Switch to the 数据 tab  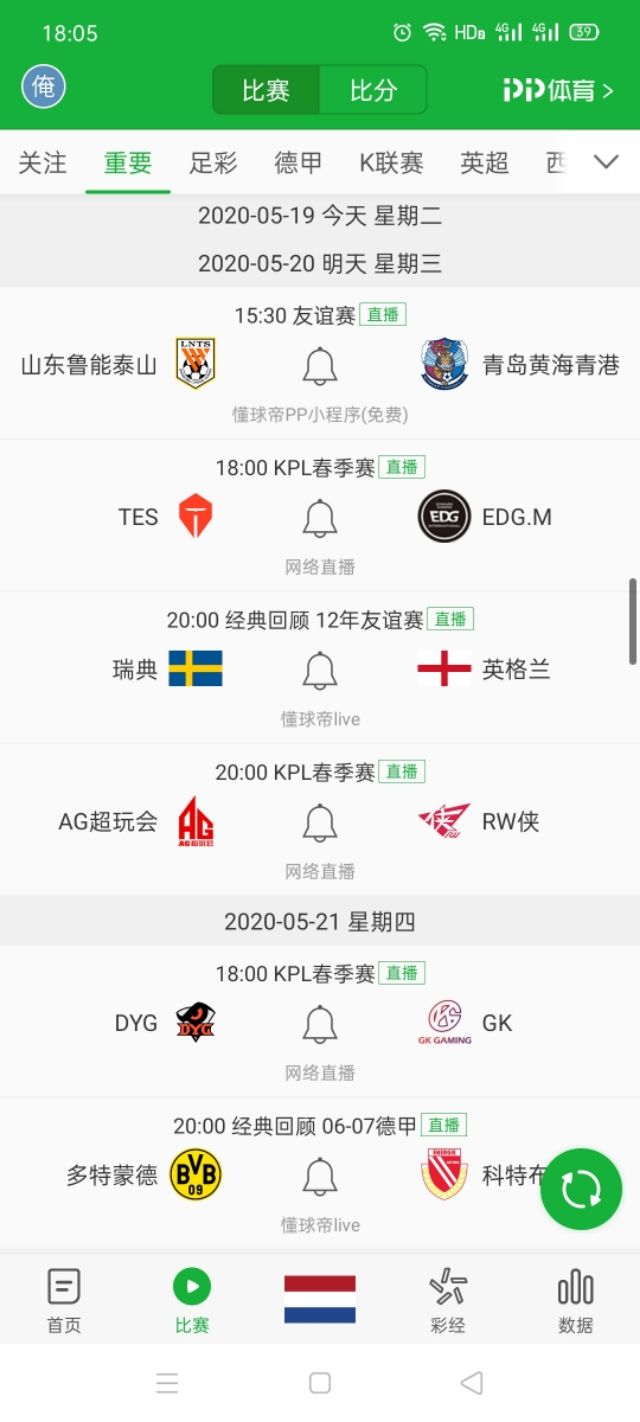[x=576, y=1301]
